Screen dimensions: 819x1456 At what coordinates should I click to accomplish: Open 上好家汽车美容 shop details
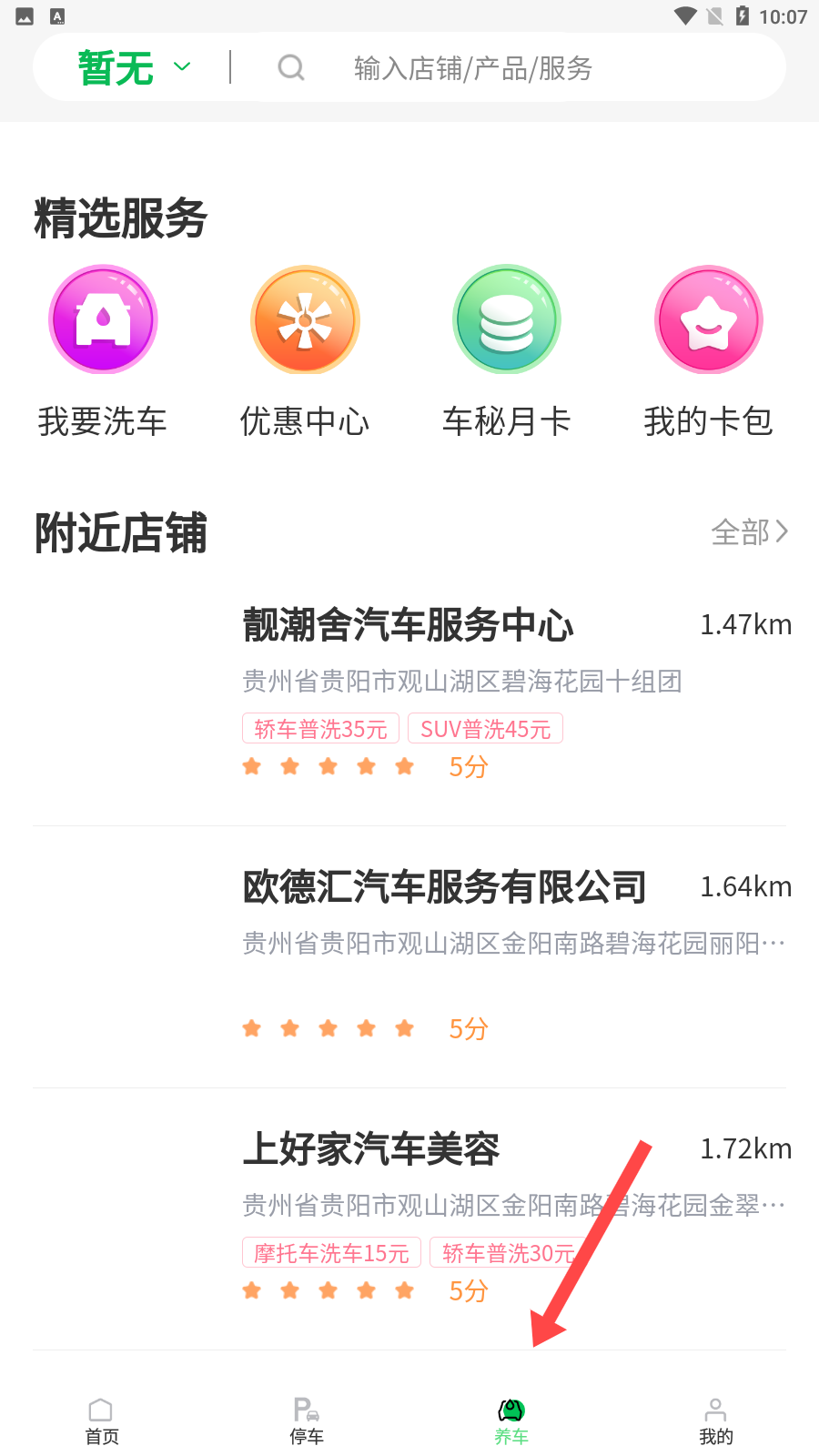371,1149
